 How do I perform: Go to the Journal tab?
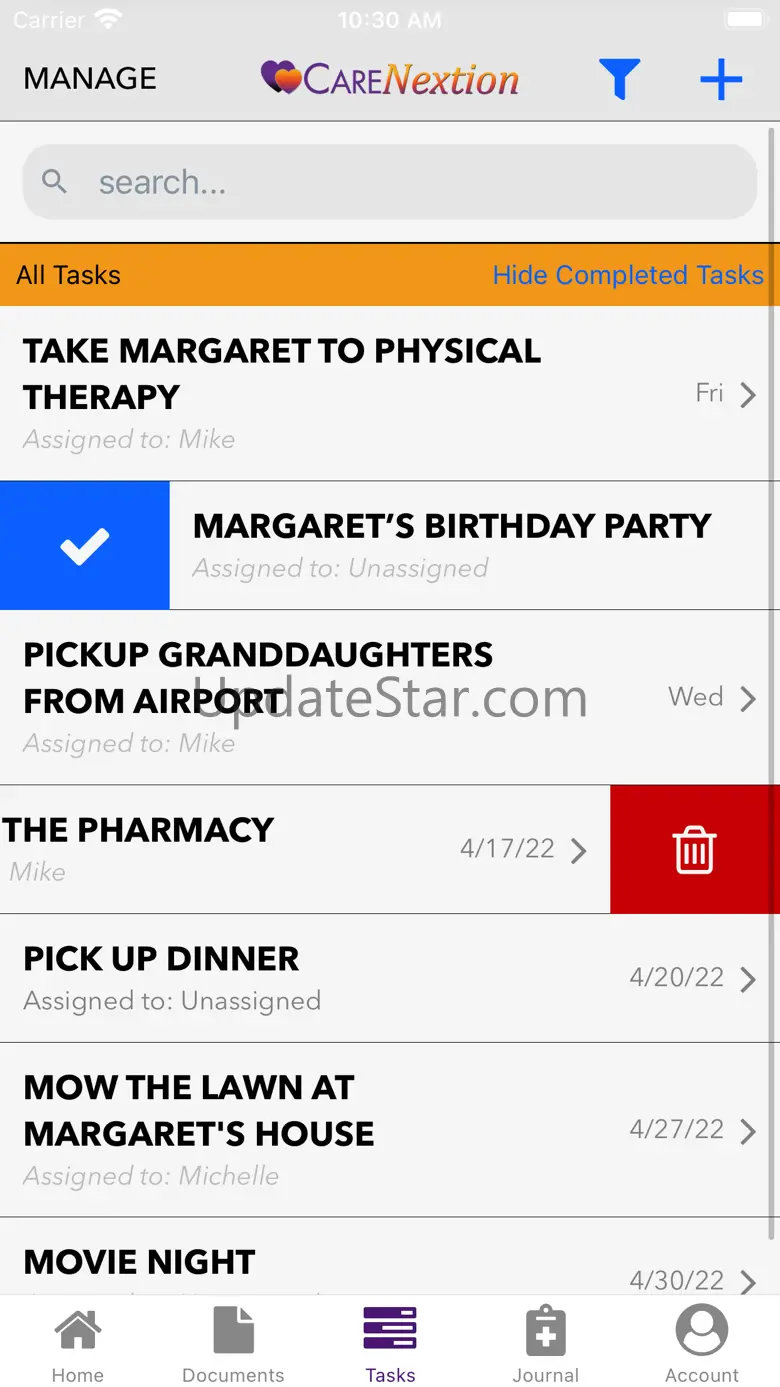tap(545, 1345)
